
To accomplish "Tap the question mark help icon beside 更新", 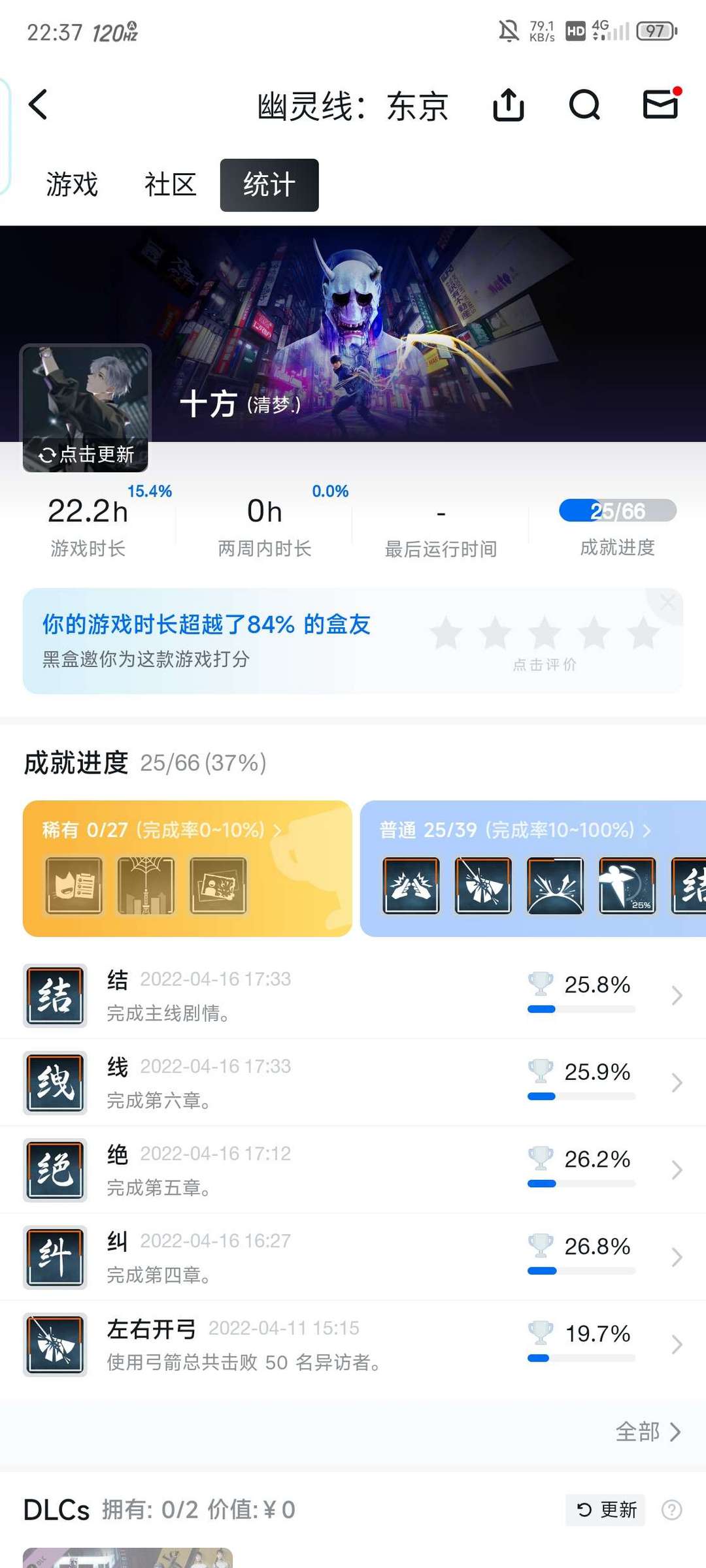I will [x=673, y=1510].
